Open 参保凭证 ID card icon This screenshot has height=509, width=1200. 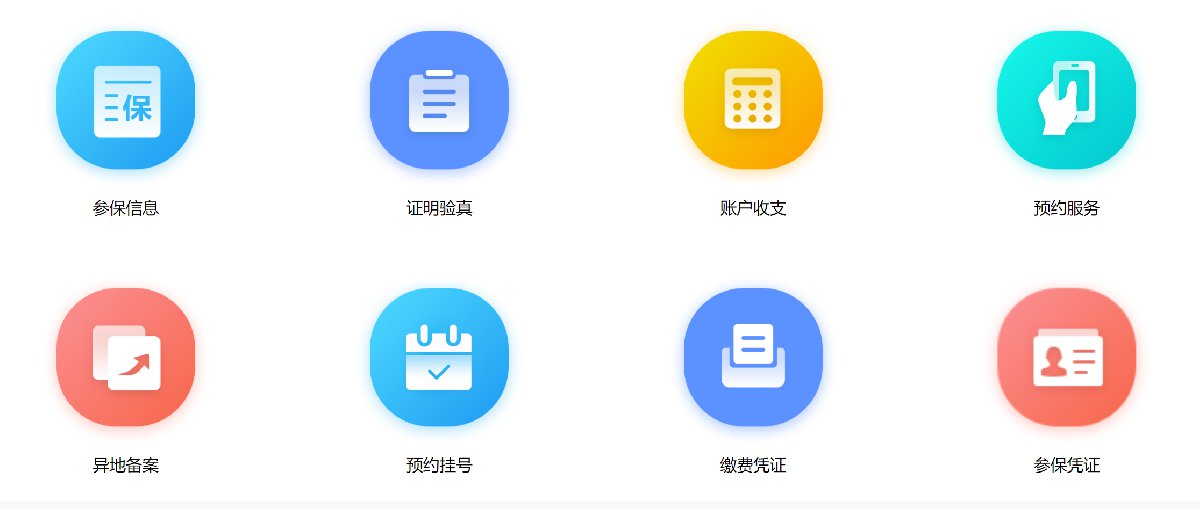click(x=1066, y=357)
